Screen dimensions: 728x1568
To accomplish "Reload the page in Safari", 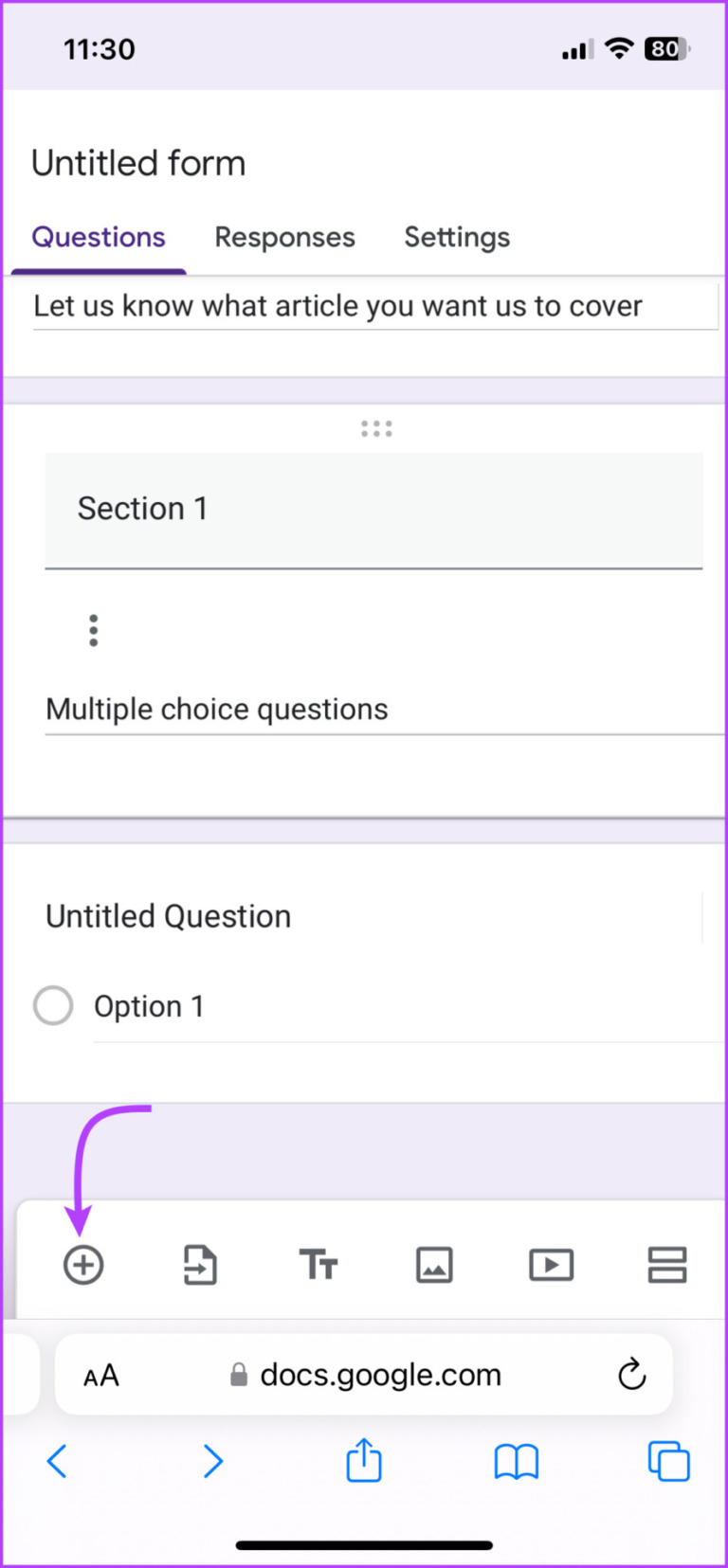I will (x=631, y=1375).
